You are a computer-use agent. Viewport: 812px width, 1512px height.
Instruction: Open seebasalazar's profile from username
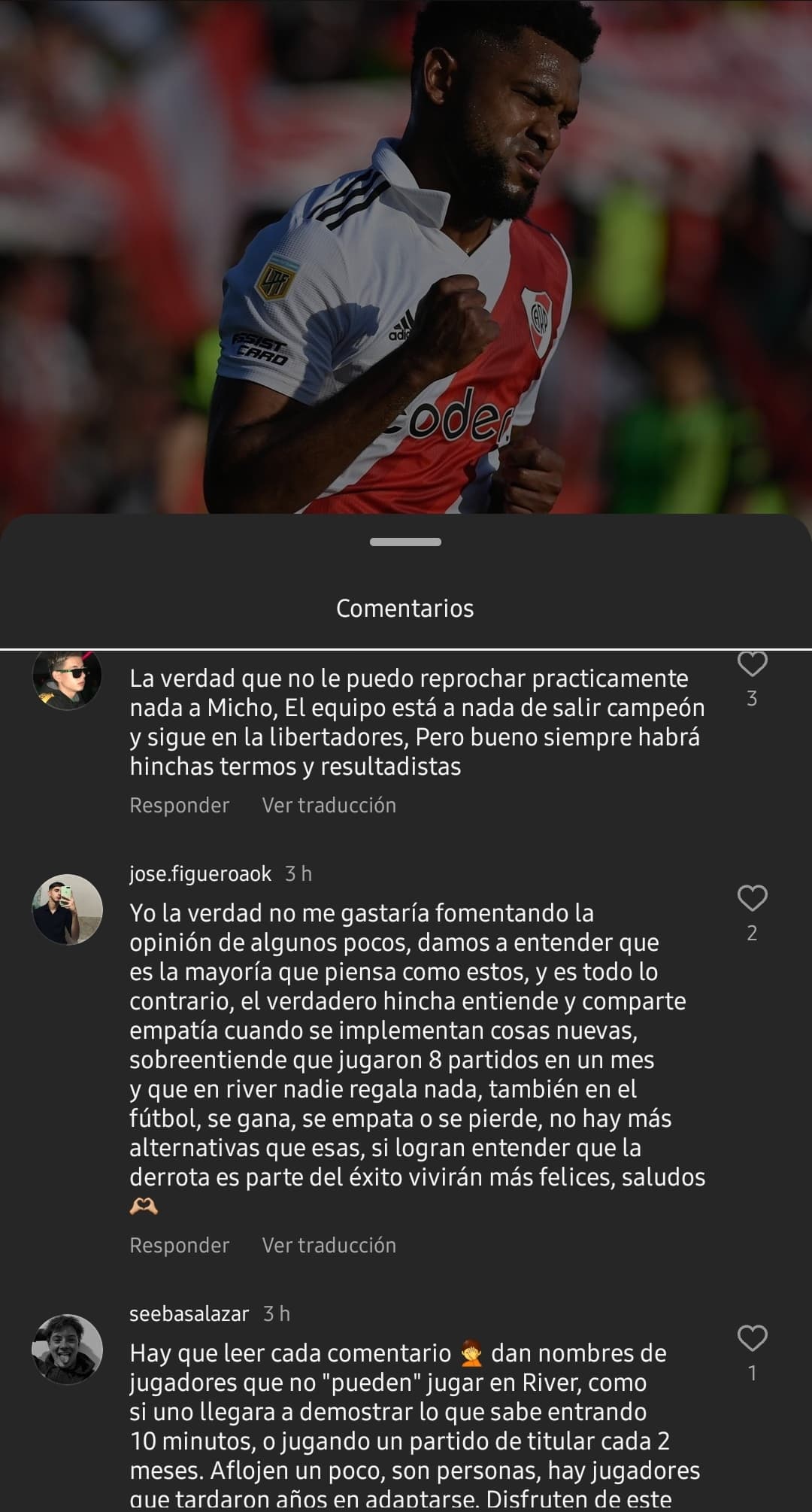coord(189,1313)
